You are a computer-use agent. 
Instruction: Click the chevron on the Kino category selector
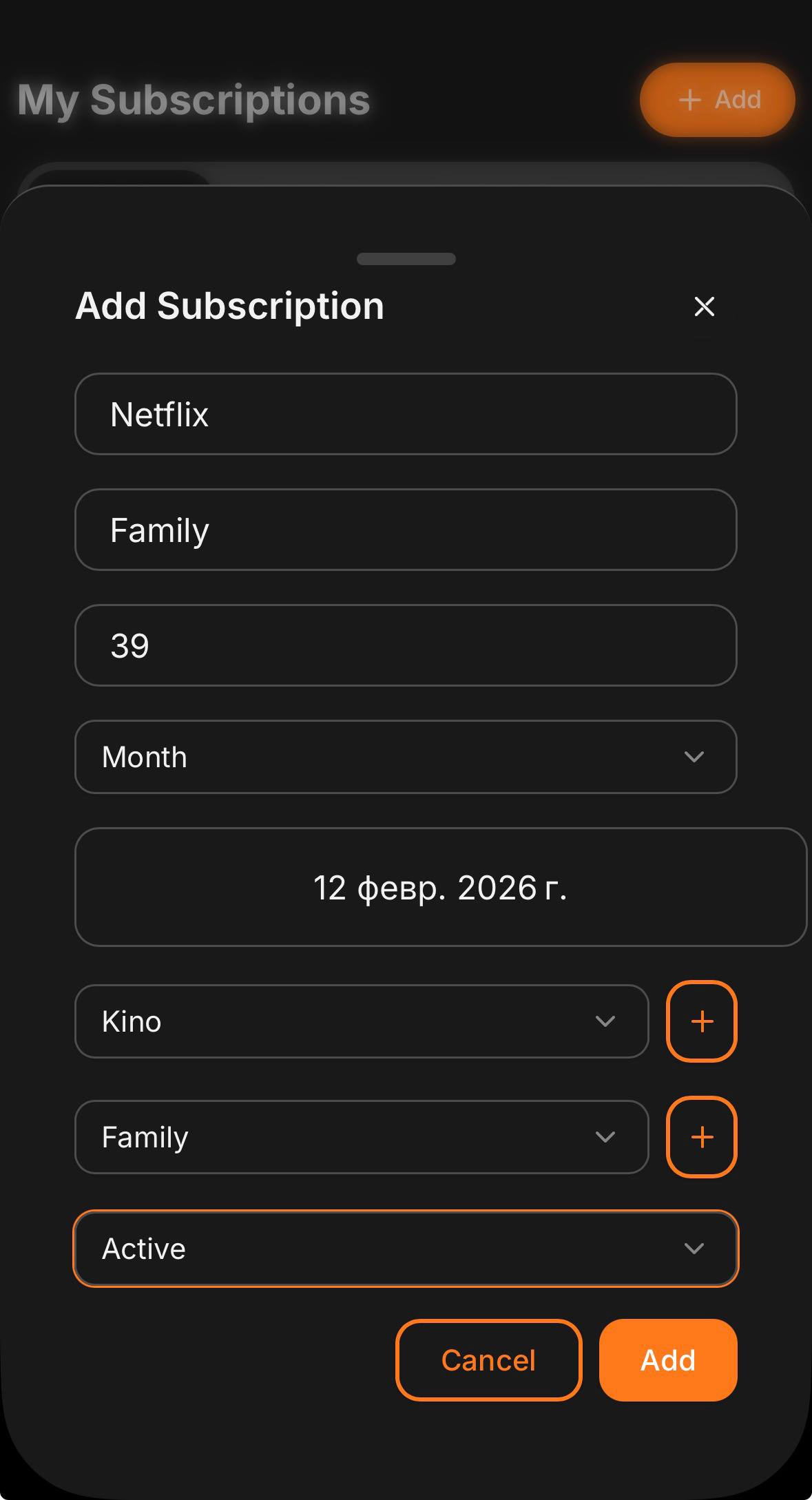(606, 1021)
